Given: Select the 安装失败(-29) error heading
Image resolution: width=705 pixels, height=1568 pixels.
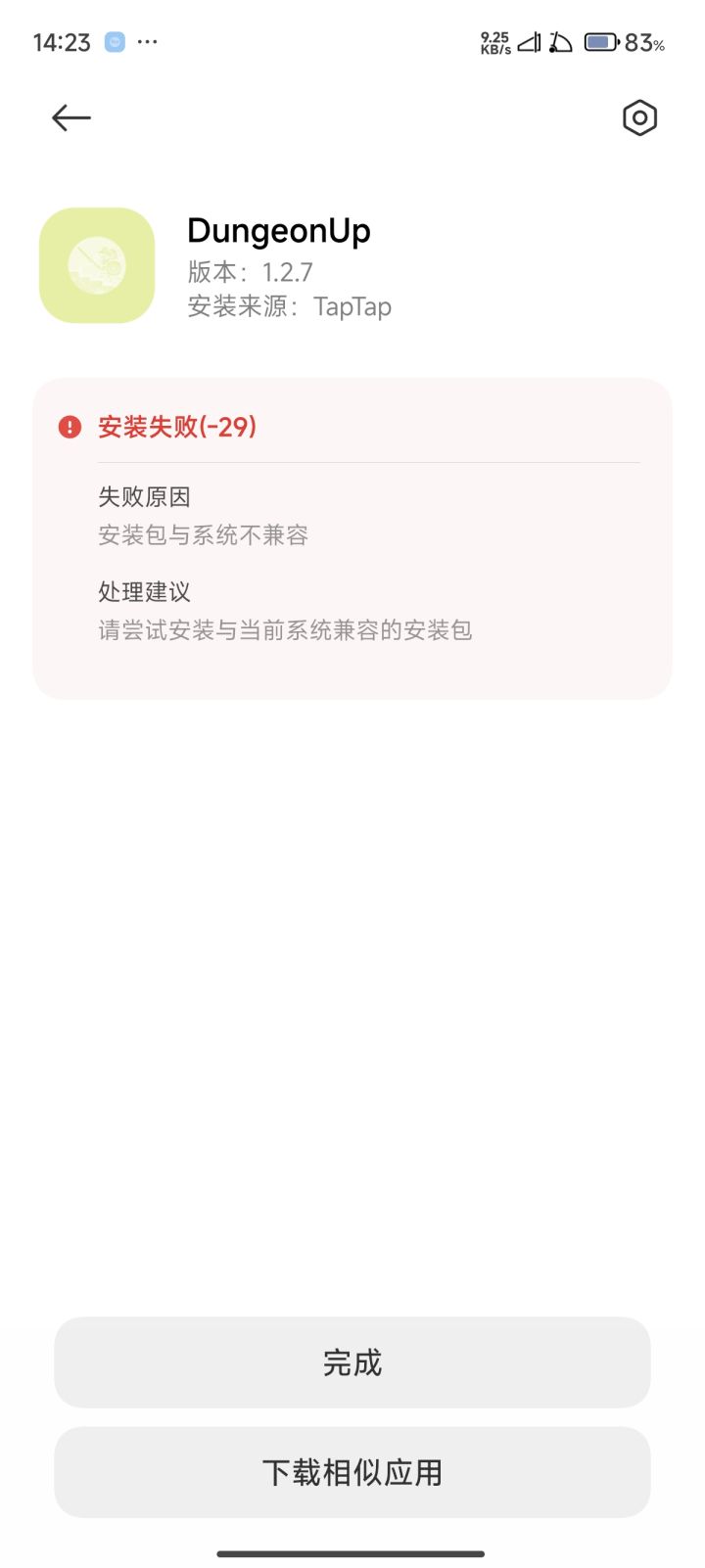Looking at the screenshot, I should (174, 428).
